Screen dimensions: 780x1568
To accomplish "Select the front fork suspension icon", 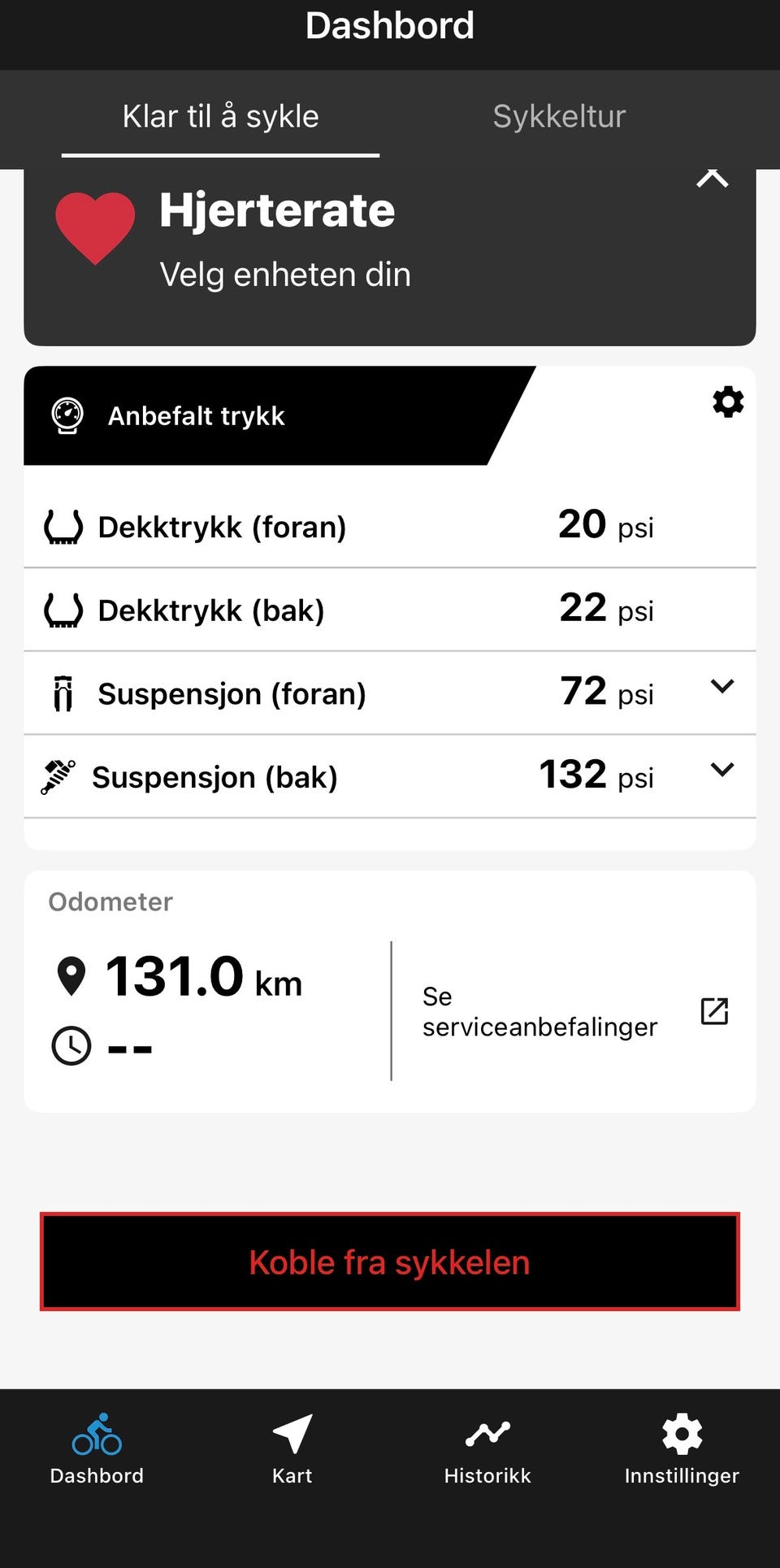I will (64, 693).
